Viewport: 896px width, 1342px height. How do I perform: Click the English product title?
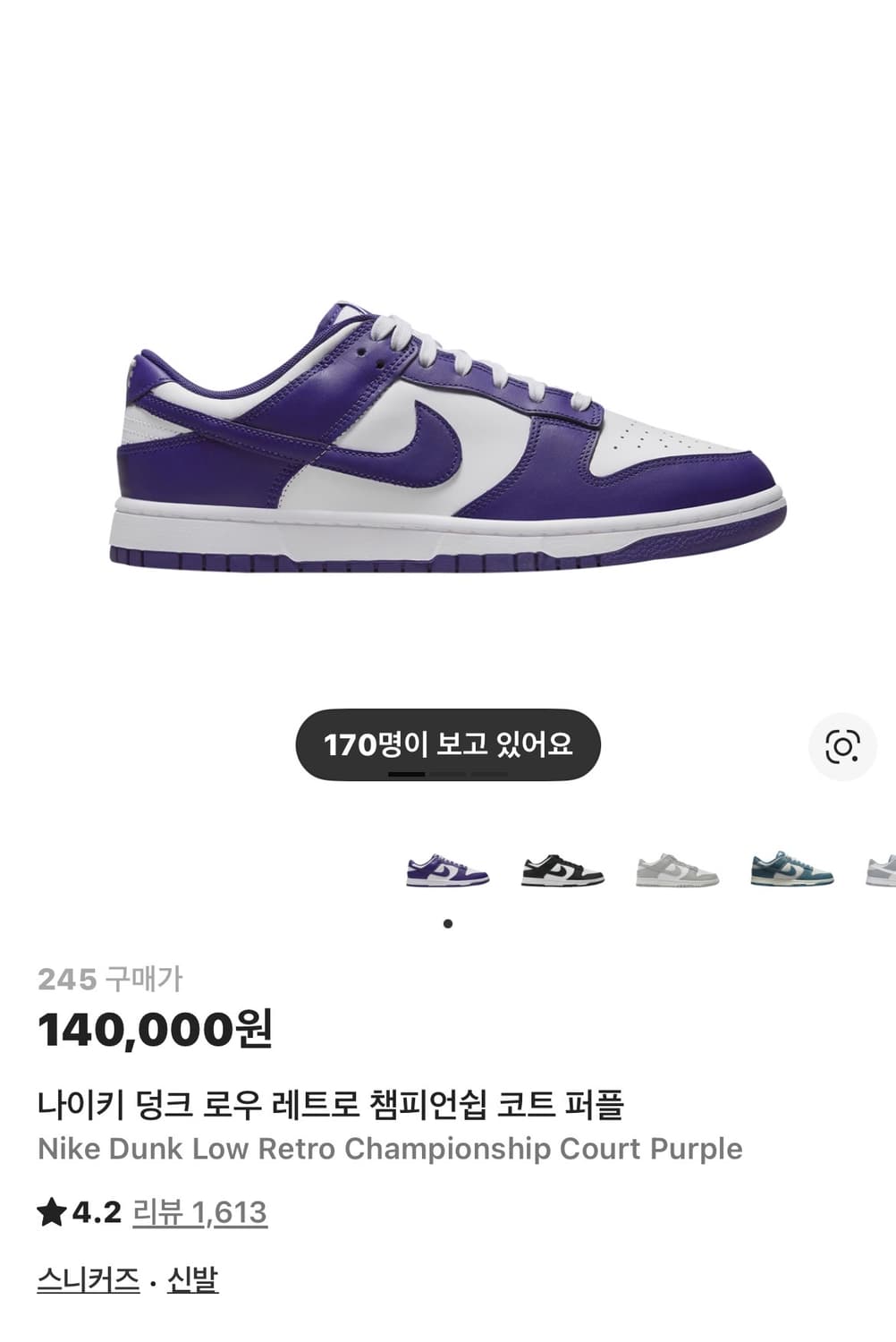[391, 1148]
